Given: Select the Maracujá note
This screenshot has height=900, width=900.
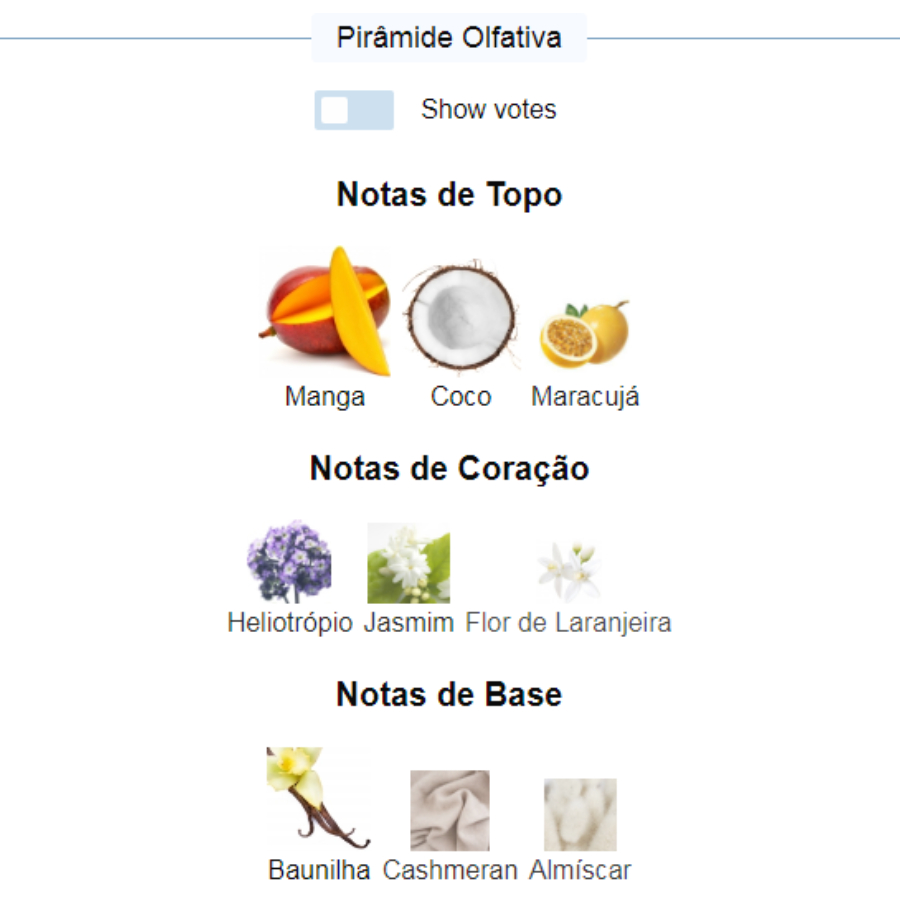Looking at the screenshot, I should (x=585, y=337).
